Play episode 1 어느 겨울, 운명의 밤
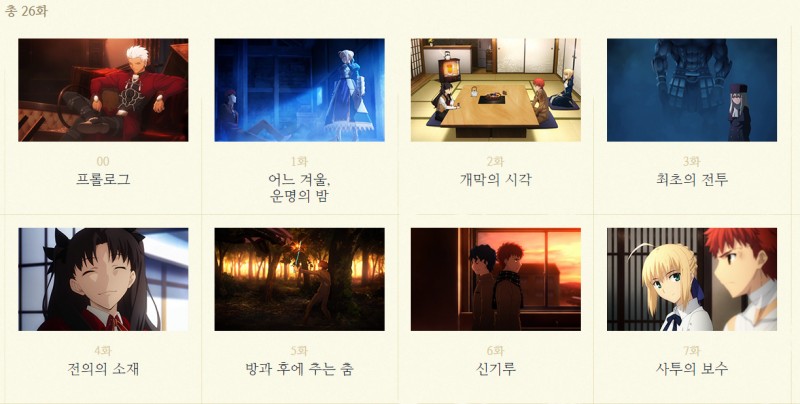Screen dimensions: 800x404 (x=299, y=90)
